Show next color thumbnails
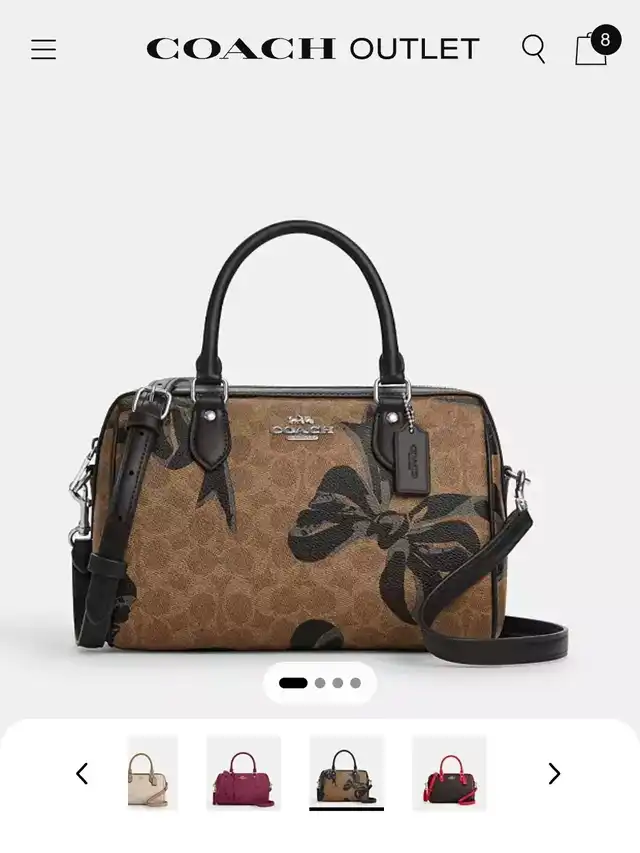 554,773
